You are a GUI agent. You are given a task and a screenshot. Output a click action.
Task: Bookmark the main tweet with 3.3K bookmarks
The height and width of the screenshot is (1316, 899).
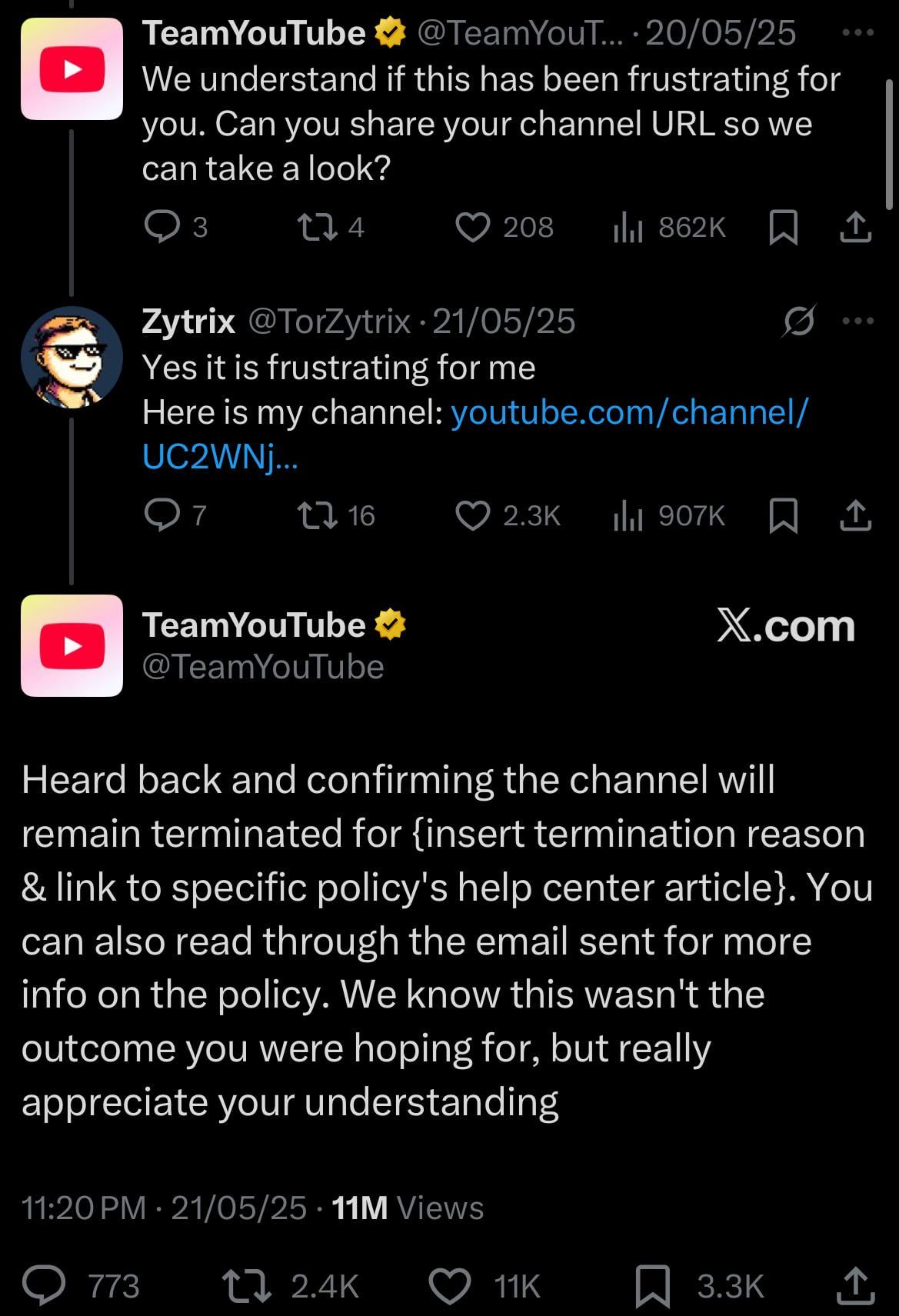(x=652, y=1286)
